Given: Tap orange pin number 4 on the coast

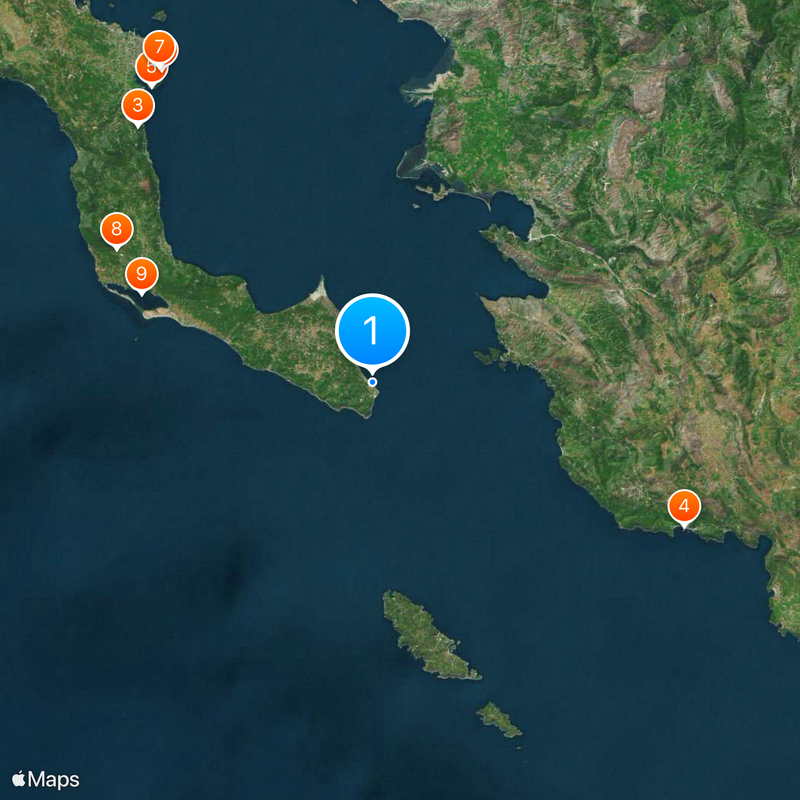Looking at the screenshot, I should pos(684,506).
